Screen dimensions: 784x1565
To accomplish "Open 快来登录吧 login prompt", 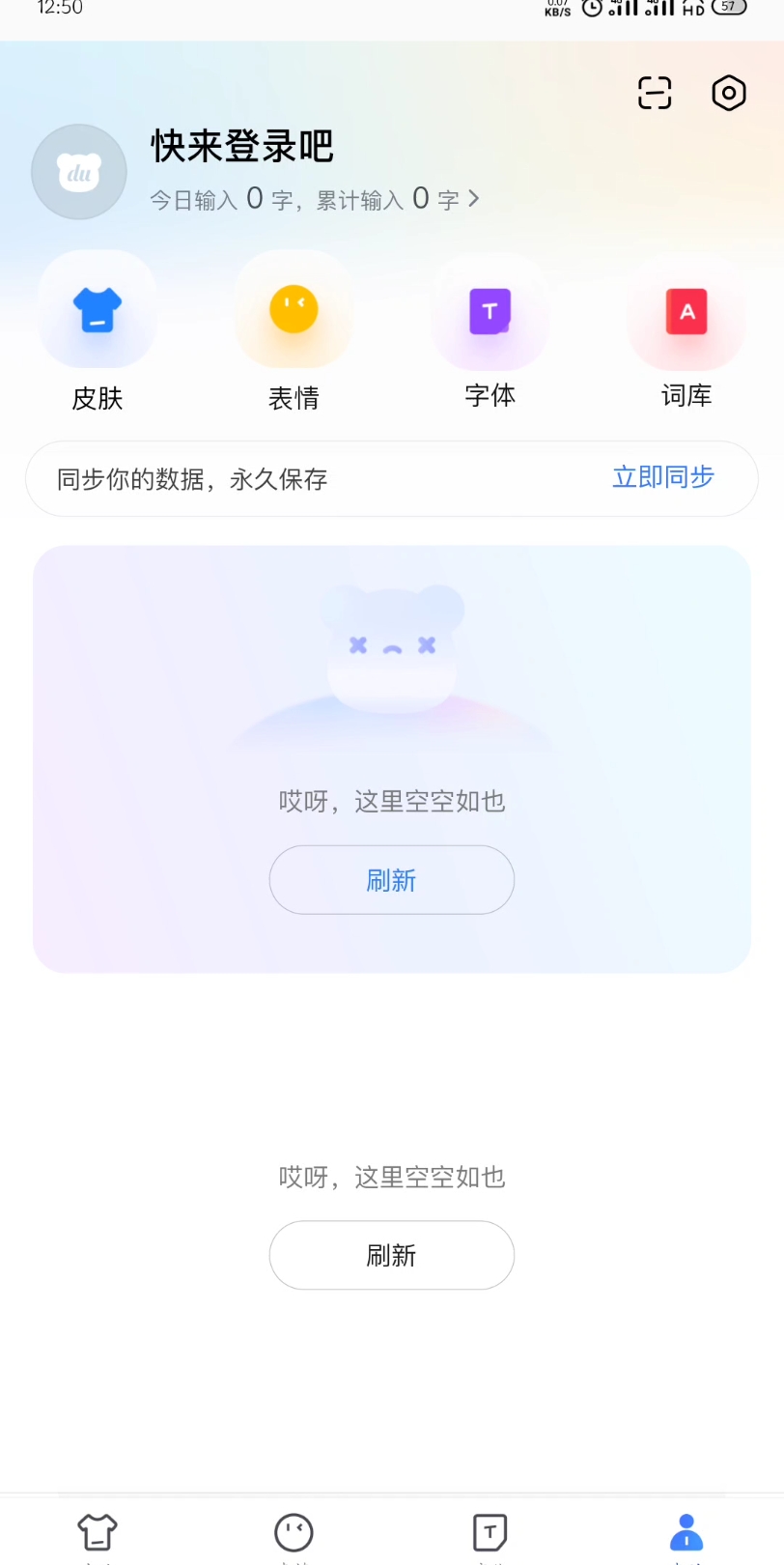I will [242, 147].
